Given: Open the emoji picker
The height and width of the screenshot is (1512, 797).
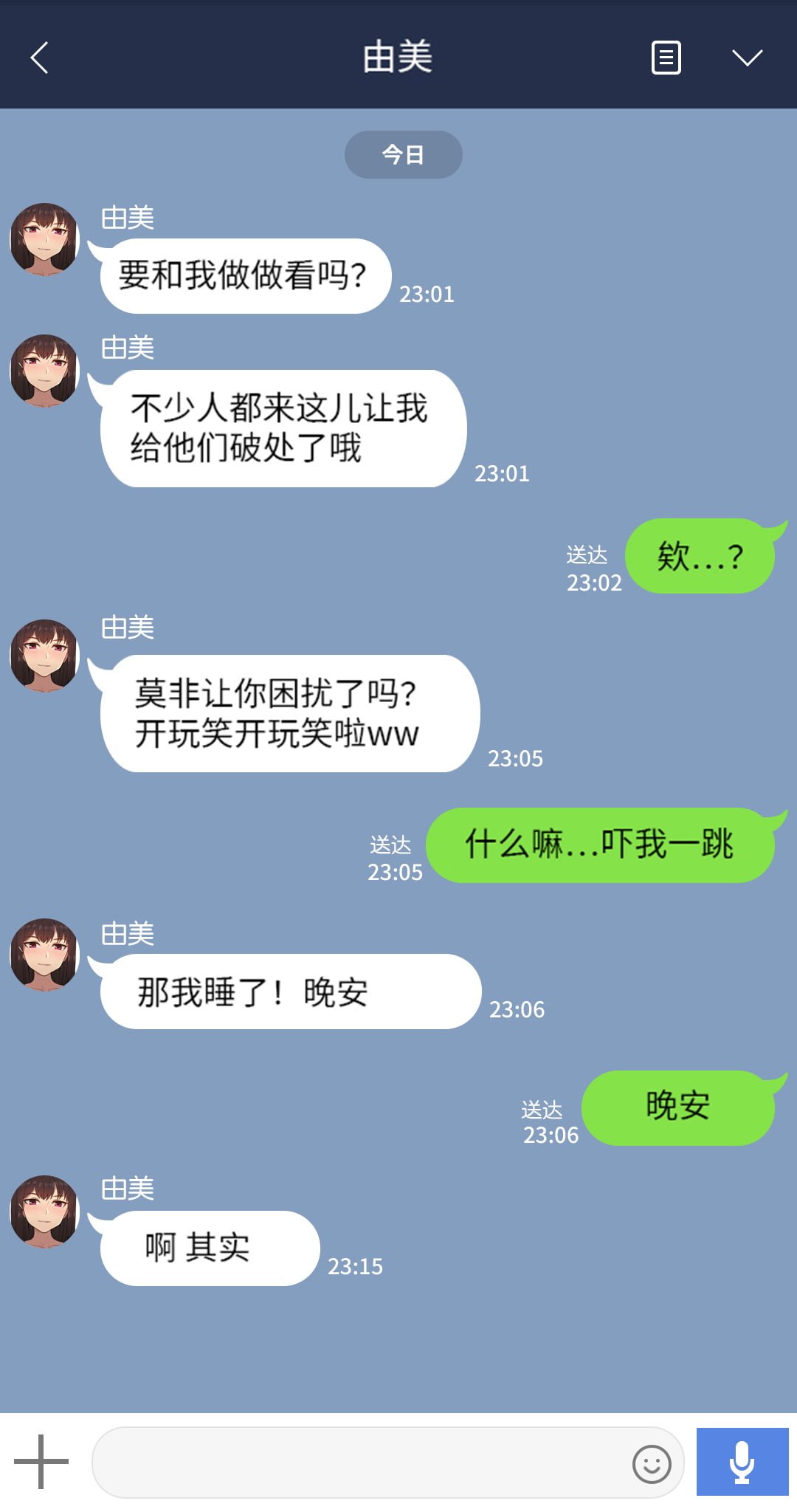Looking at the screenshot, I should (652, 1463).
